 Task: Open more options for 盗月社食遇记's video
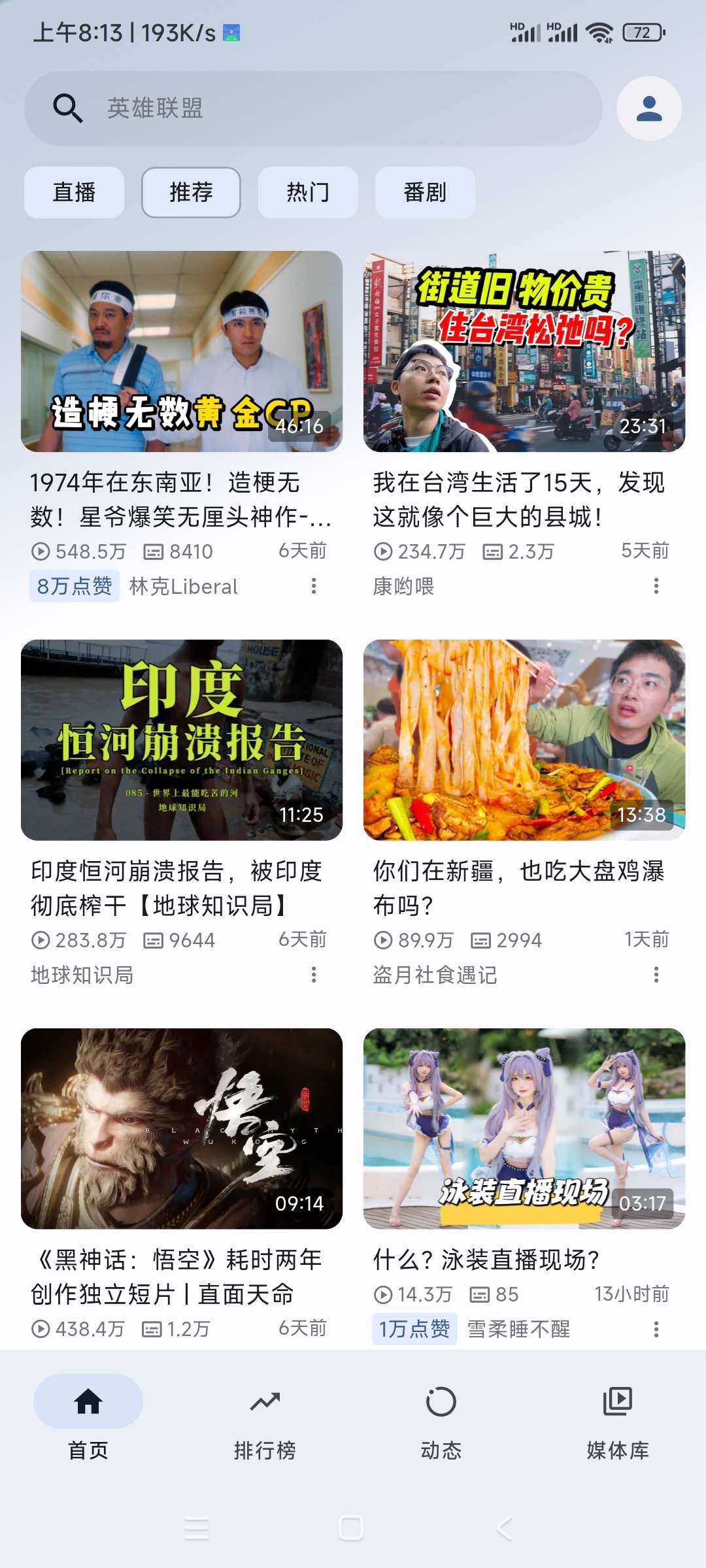coord(656,975)
